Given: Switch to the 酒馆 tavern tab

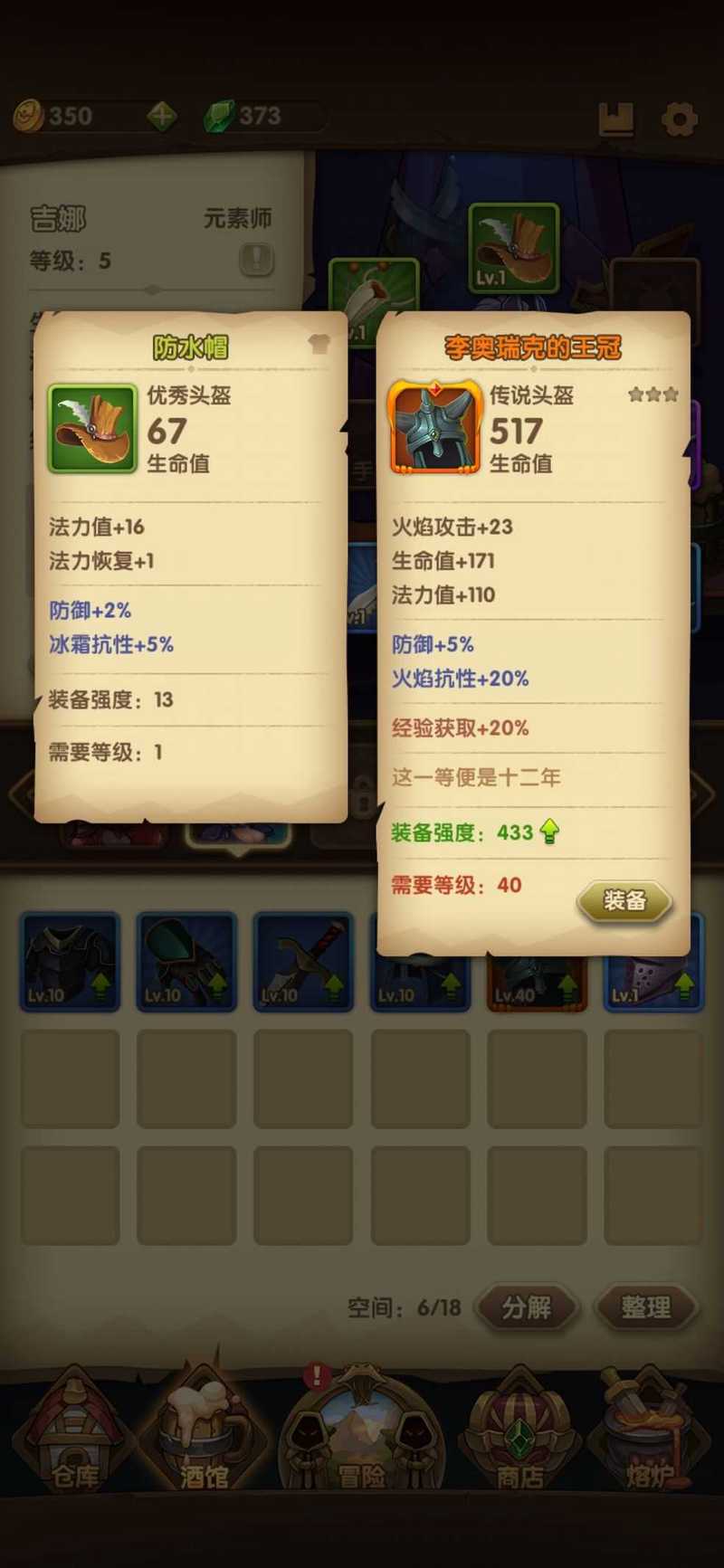Looking at the screenshot, I should click(203, 1439).
